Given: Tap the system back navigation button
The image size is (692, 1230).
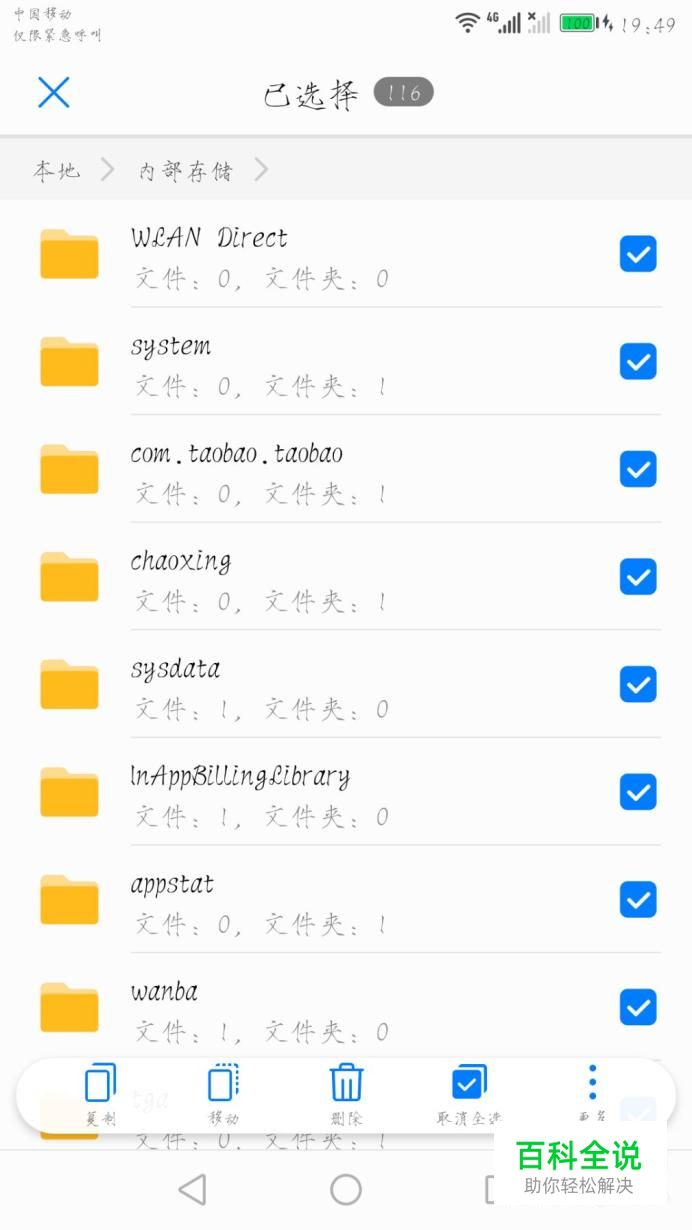Looking at the screenshot, I should coord(192,1189).
